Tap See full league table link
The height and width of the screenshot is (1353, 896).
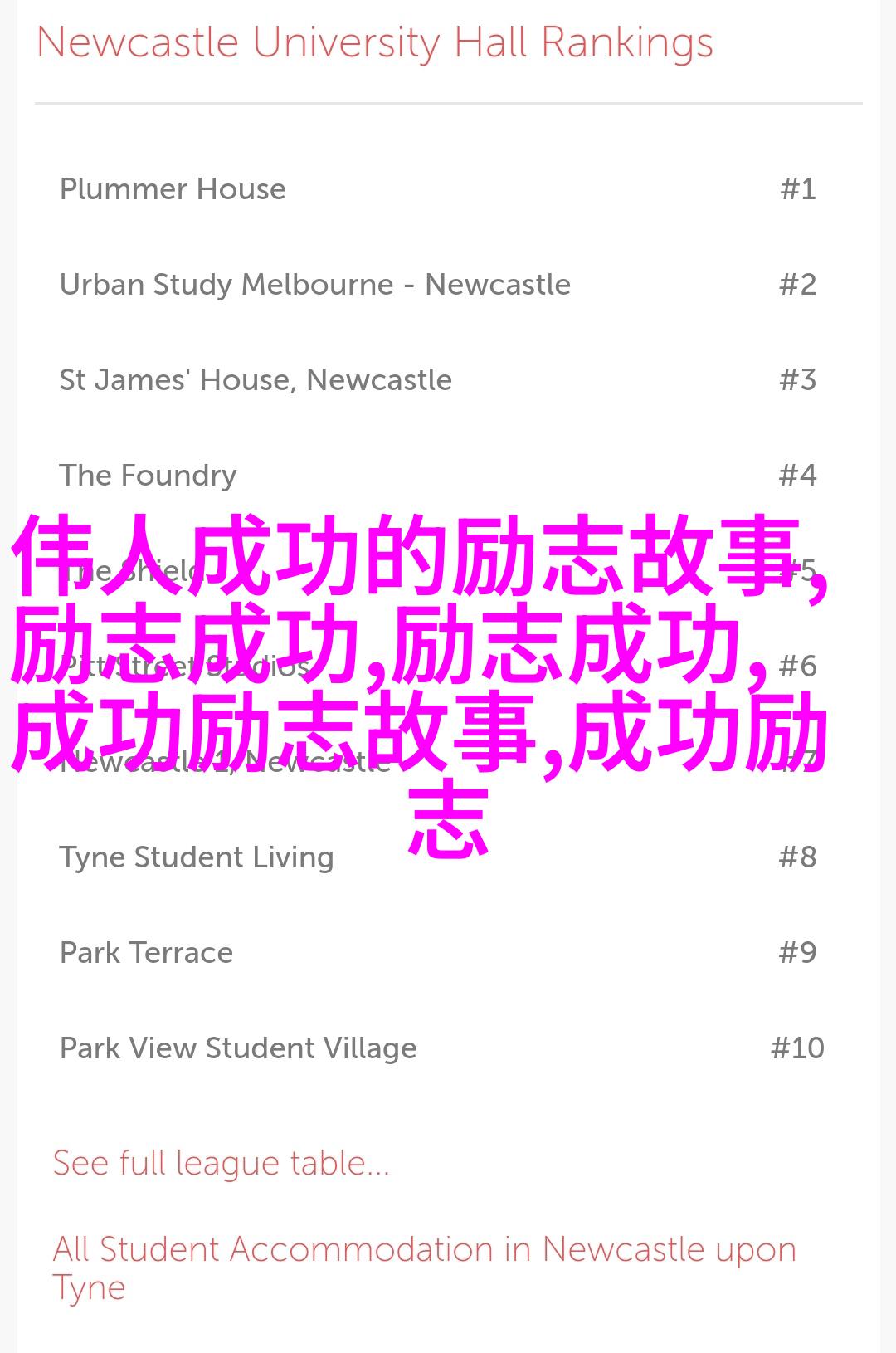pos(221,1164)
